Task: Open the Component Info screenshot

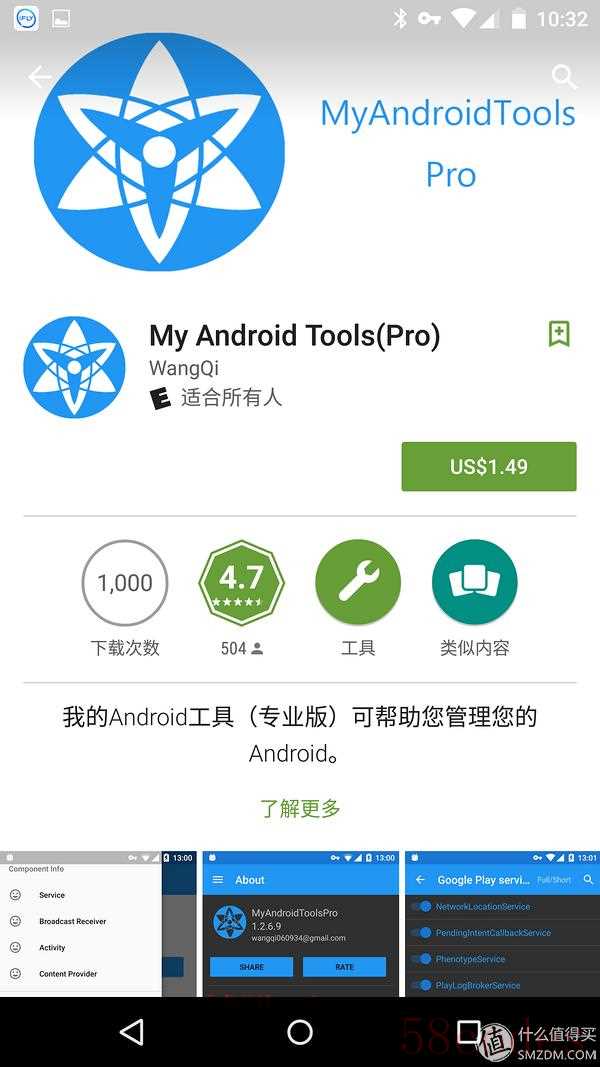Action: [x=98, y=923]
